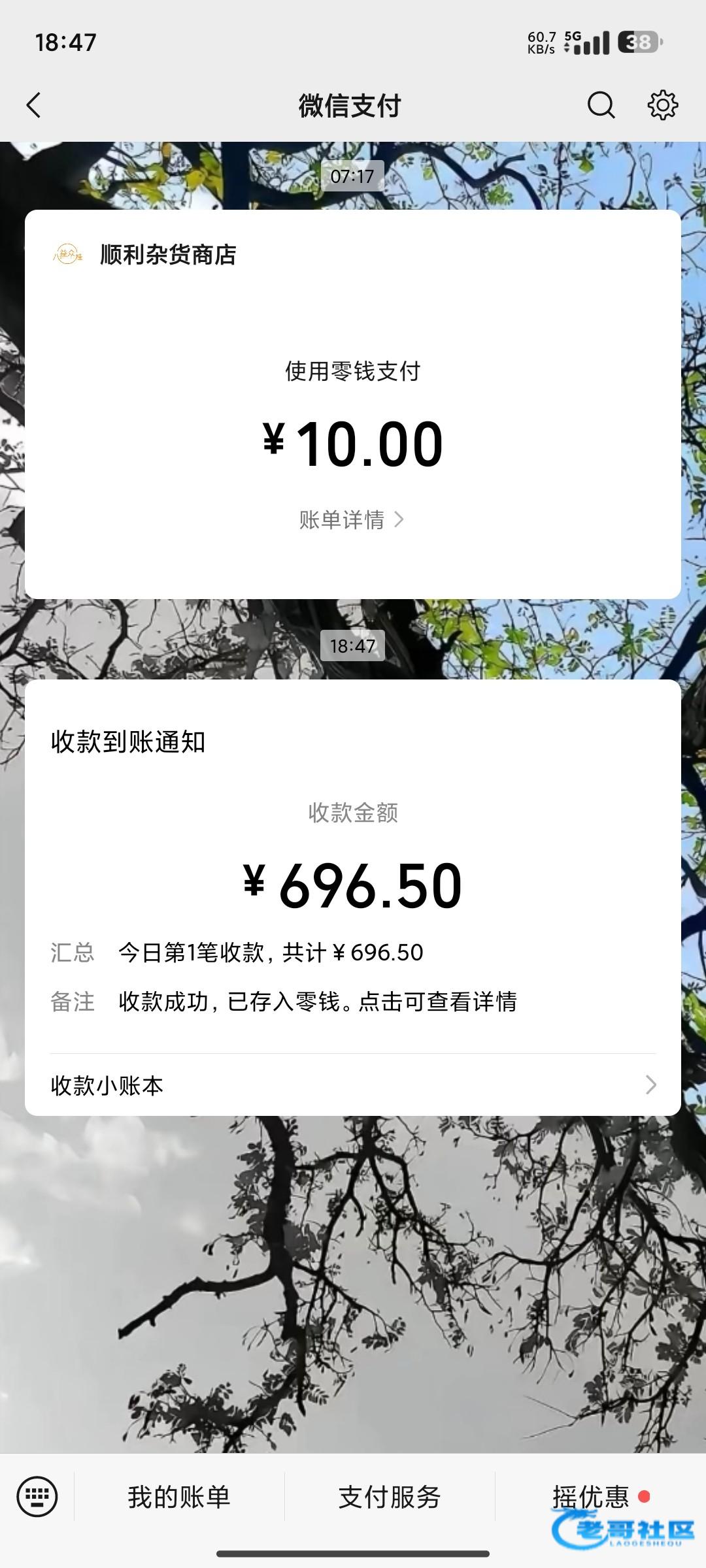Open the settings gear
Image resolution: width=706 pixels, height=1568 pixels.
click(662, 105)
